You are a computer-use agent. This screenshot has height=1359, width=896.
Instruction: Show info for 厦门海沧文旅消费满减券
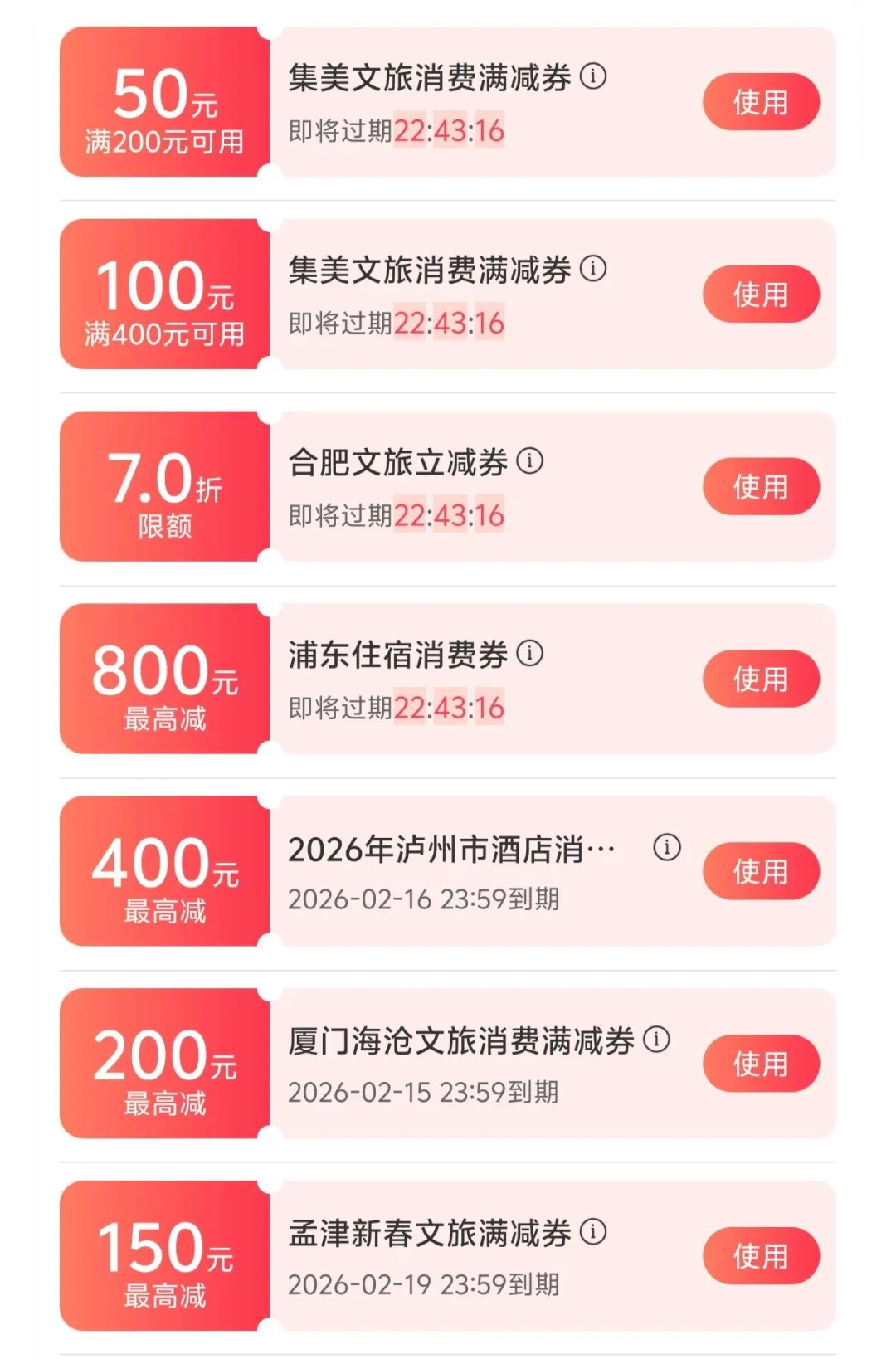(x=656, y=1039)
